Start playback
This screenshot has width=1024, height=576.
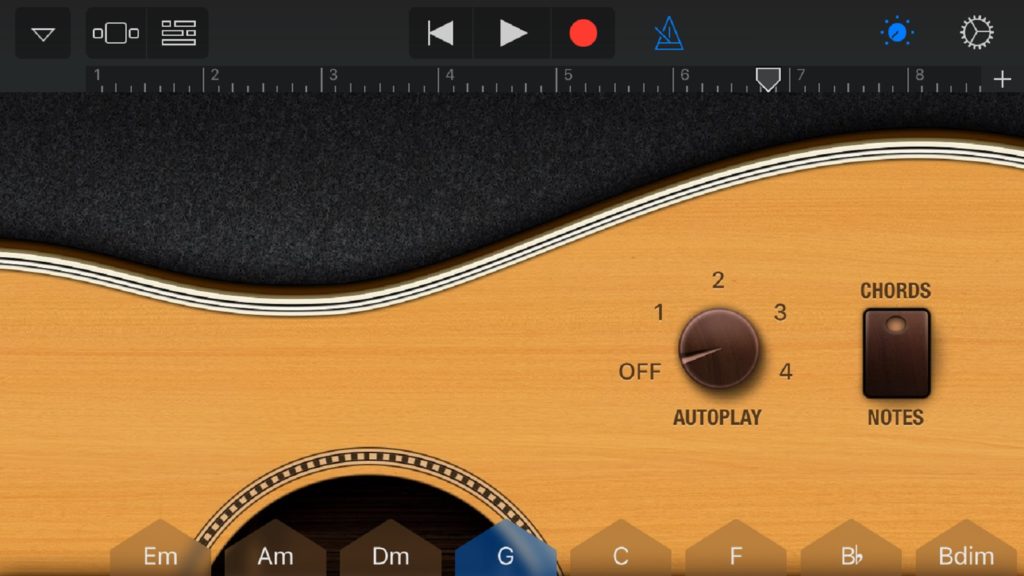513,34
